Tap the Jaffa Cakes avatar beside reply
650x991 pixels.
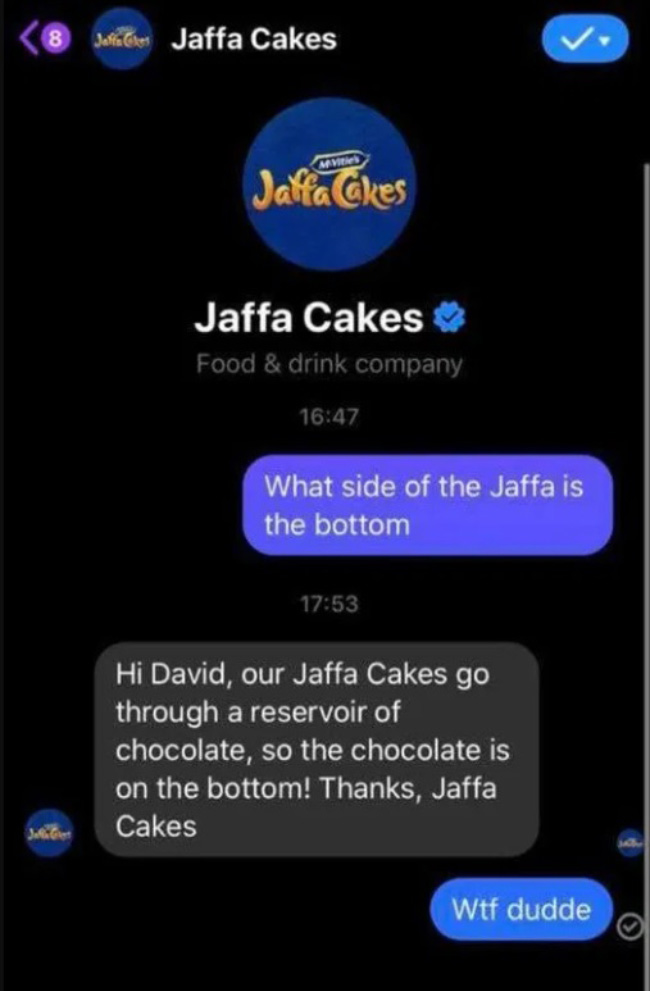[50, 832]
